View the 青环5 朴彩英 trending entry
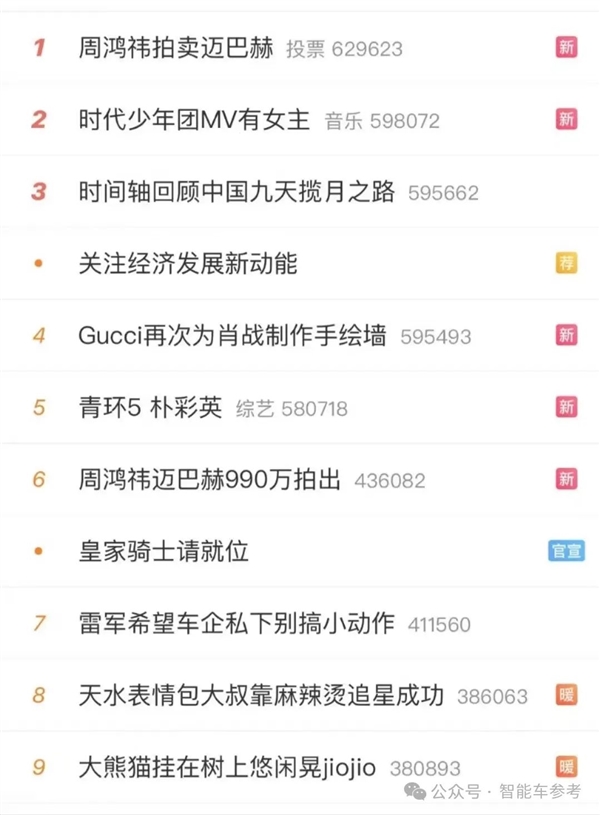 tap(150, 408)
